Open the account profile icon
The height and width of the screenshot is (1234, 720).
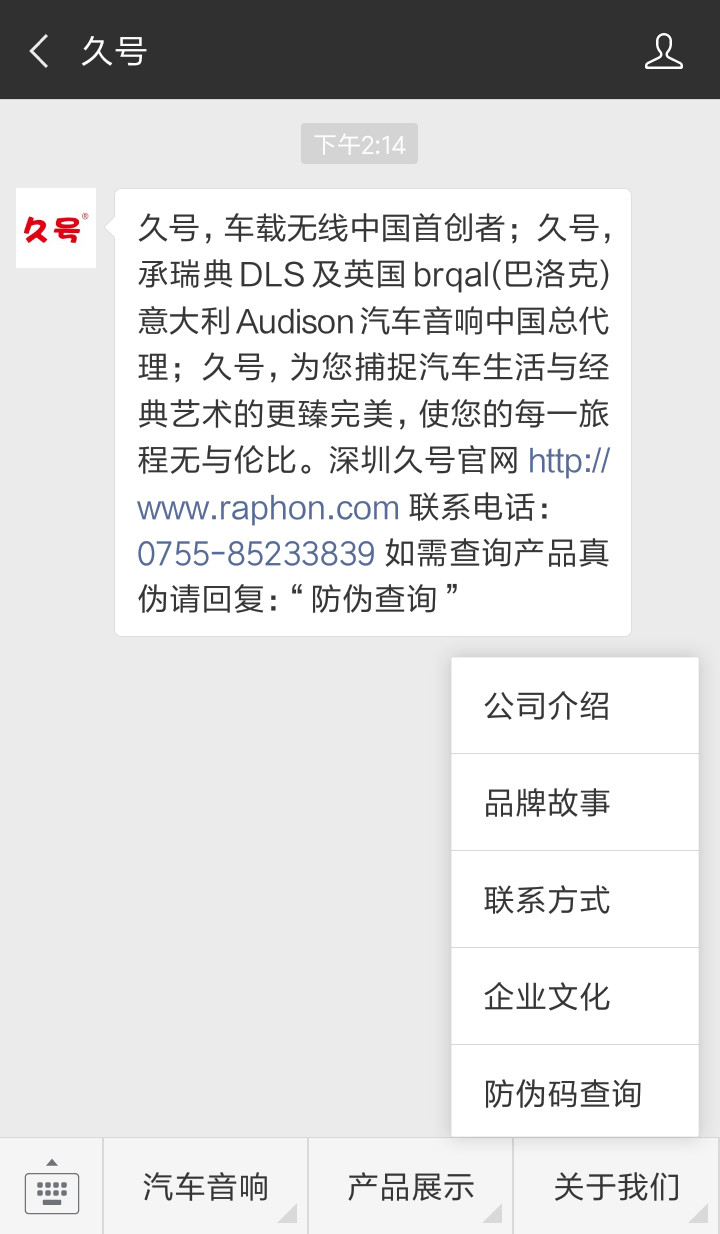click(663, 50)
